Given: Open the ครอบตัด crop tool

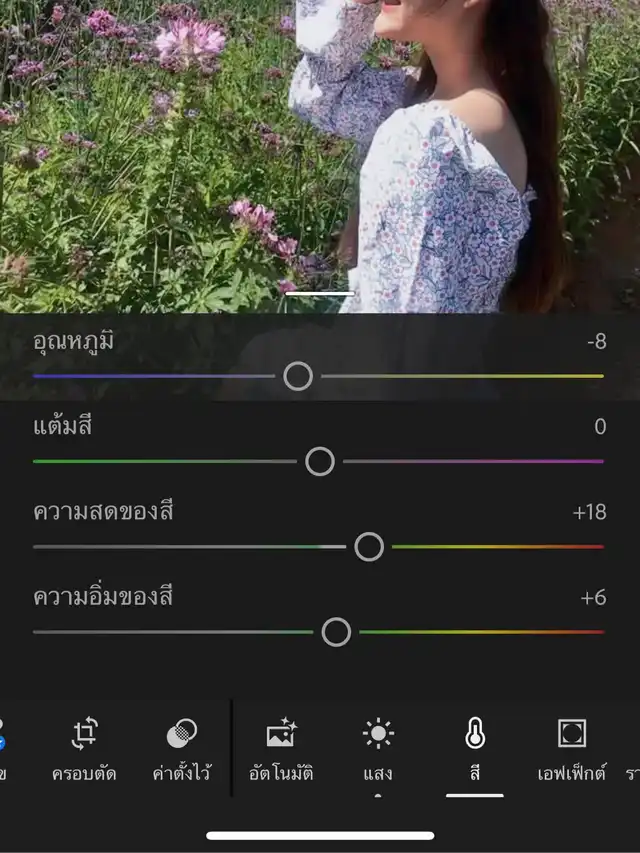Looking at the screenshot, I should click(x=84, y=748).
